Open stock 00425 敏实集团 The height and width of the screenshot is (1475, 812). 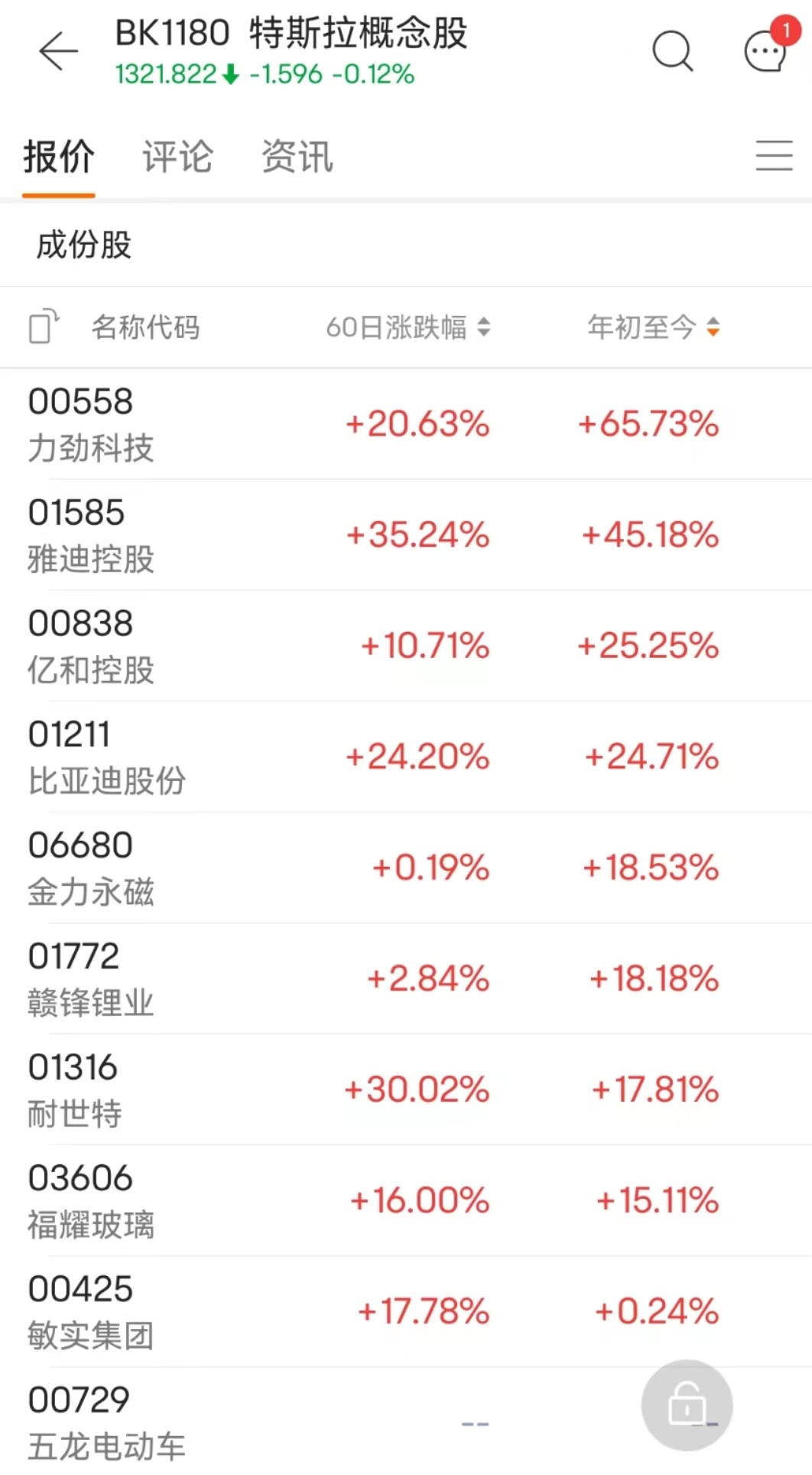pyautogui.click(x=92, y=1311)
